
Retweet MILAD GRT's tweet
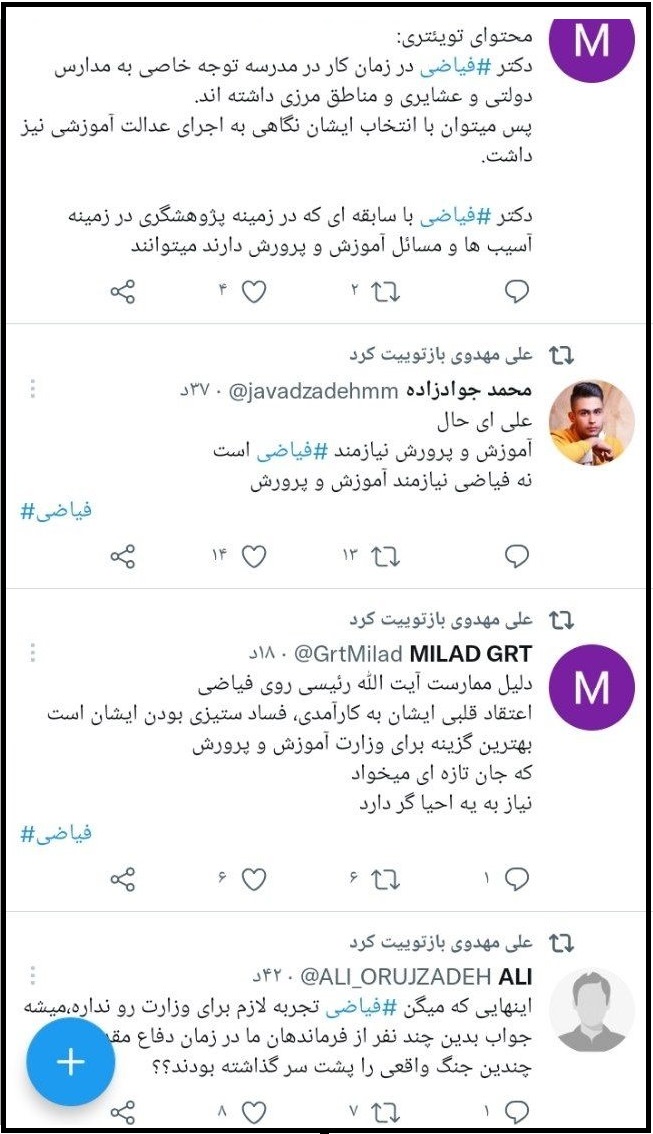[386, 879]
